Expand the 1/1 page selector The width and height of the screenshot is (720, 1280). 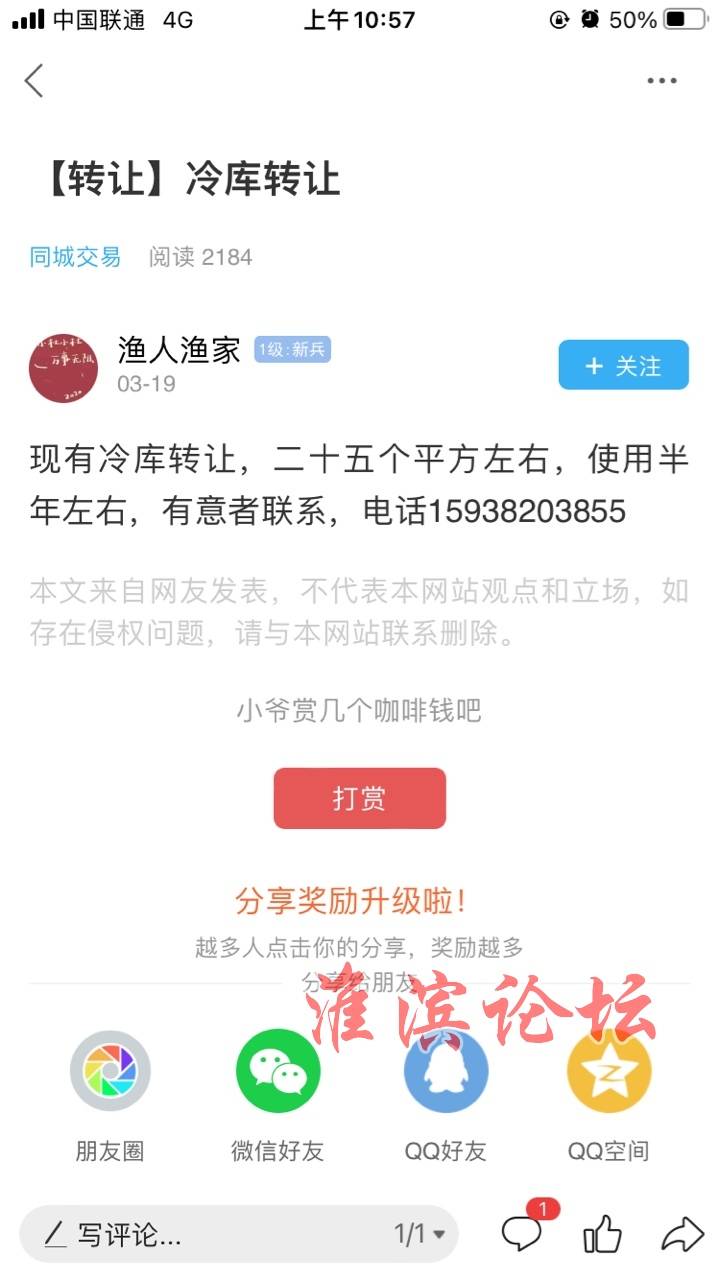click(419, 1234)
